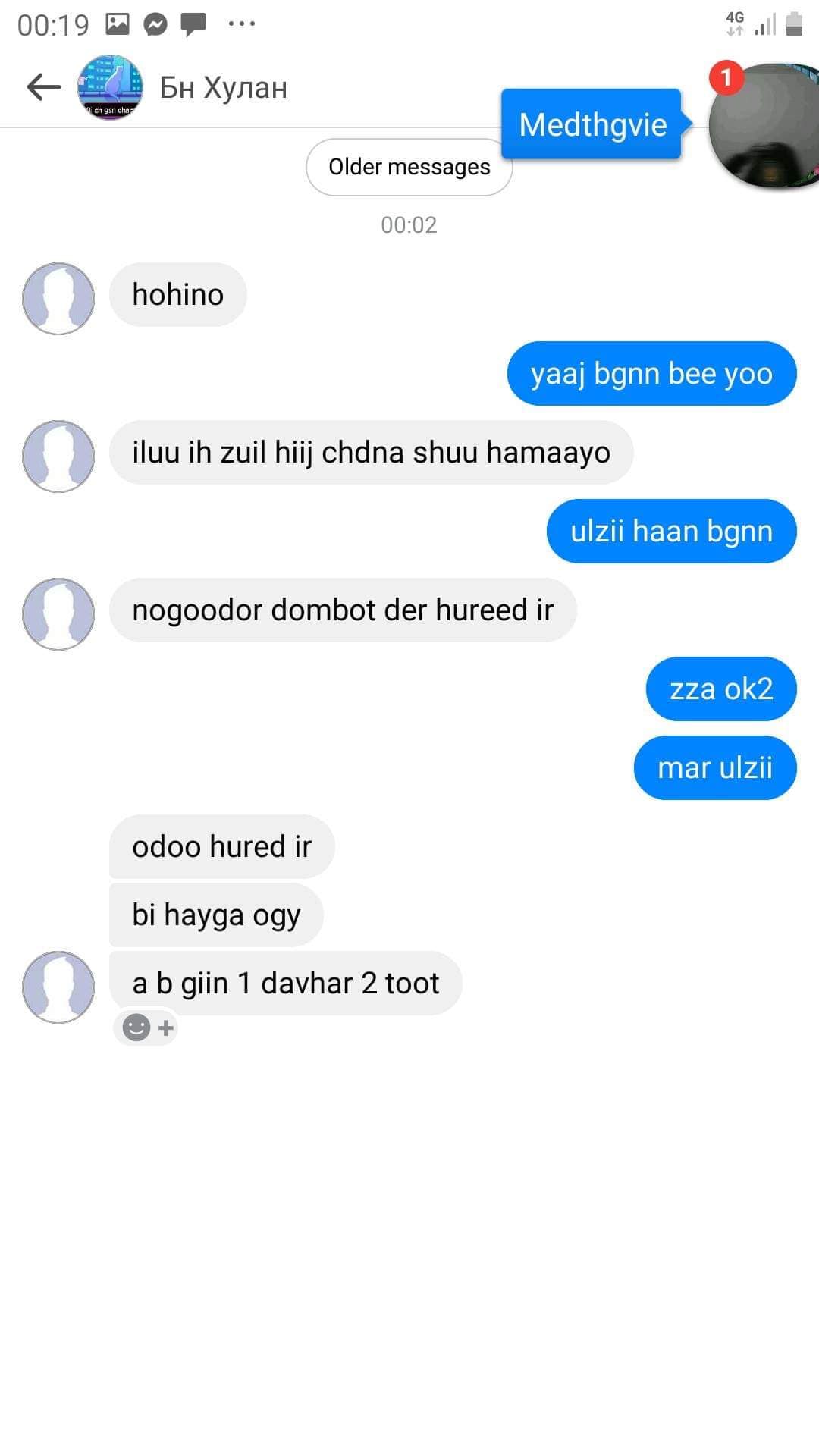
Task: Open sender avatar next to hohino message
Action: [58, 299]
